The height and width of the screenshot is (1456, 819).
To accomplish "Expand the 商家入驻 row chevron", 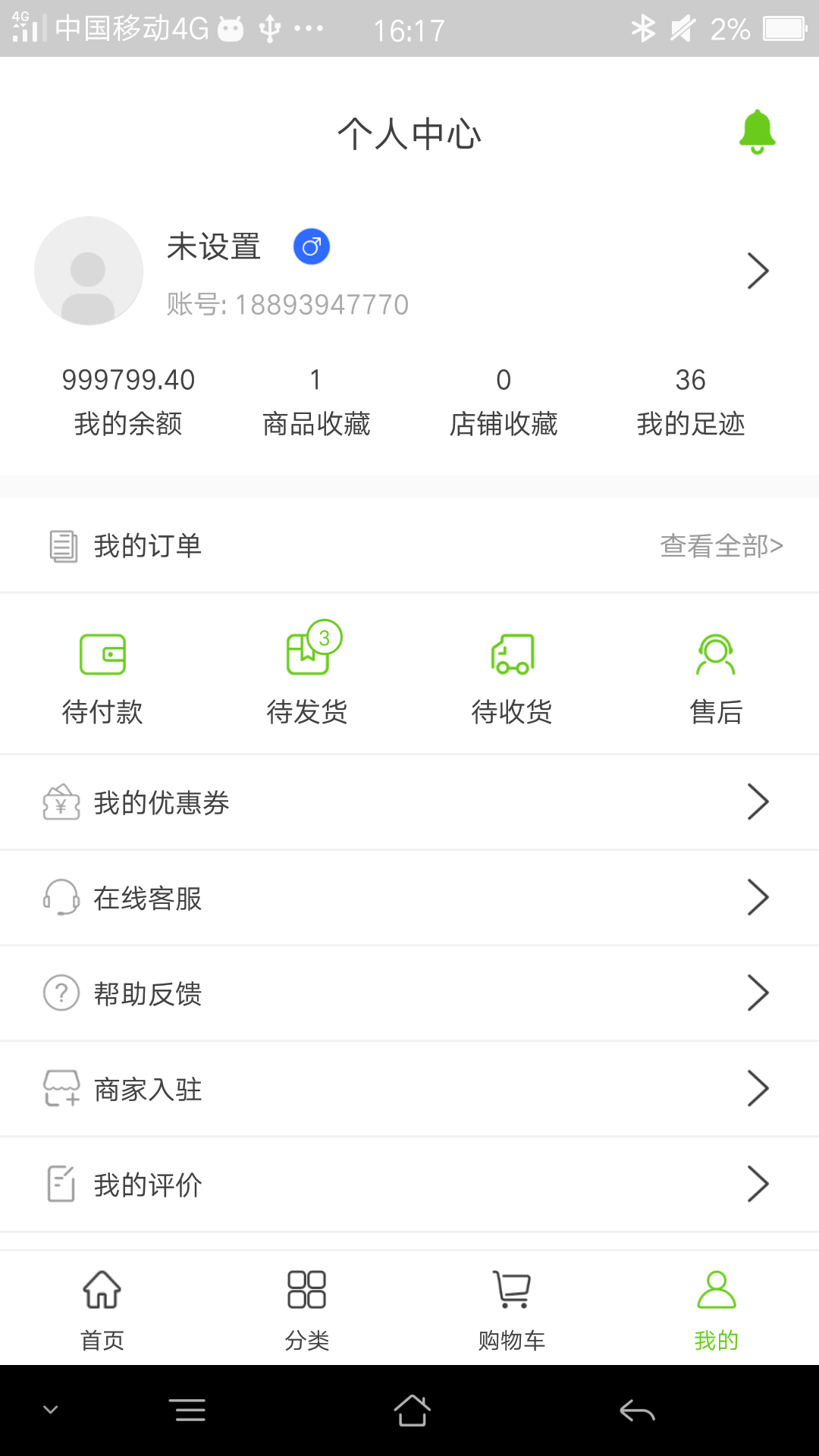I will [x=758, y=1088].
